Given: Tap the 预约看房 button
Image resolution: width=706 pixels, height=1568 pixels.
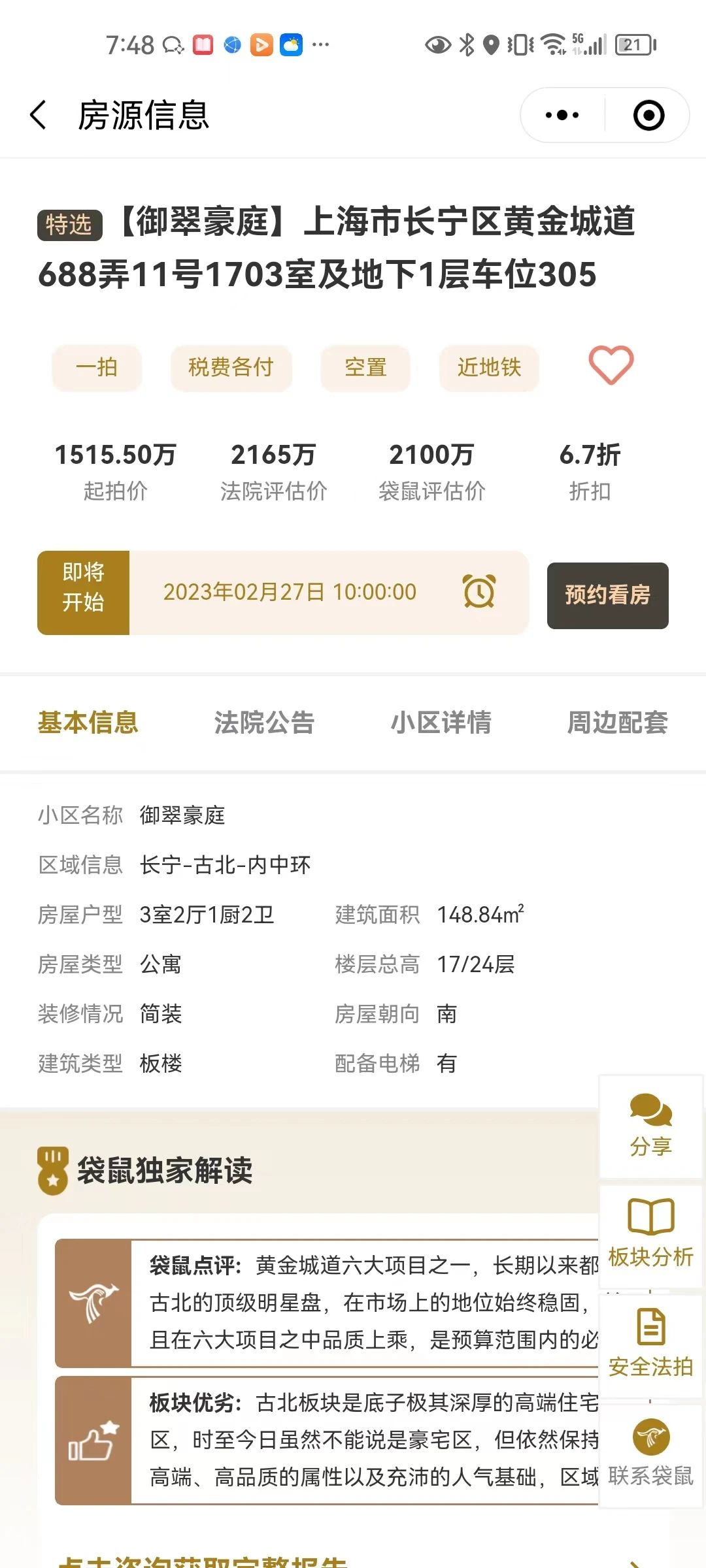Looking at the screenshot, I should coord(607,595).
